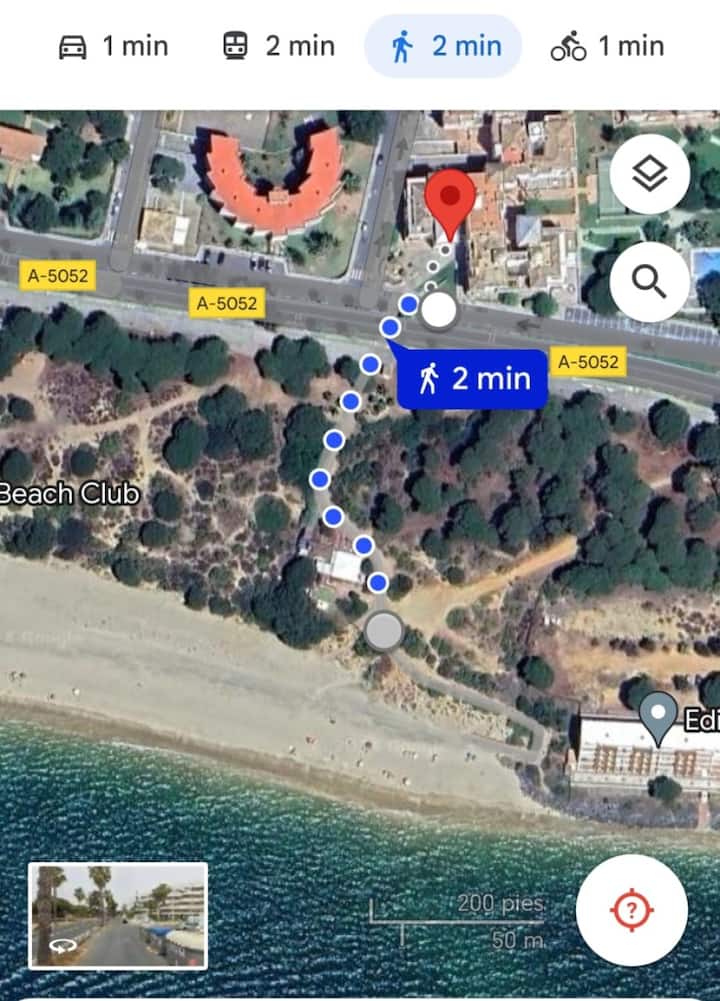Screen dimensions: 720x1001
Task: Open the map layers button
Action: pos(649,175)
